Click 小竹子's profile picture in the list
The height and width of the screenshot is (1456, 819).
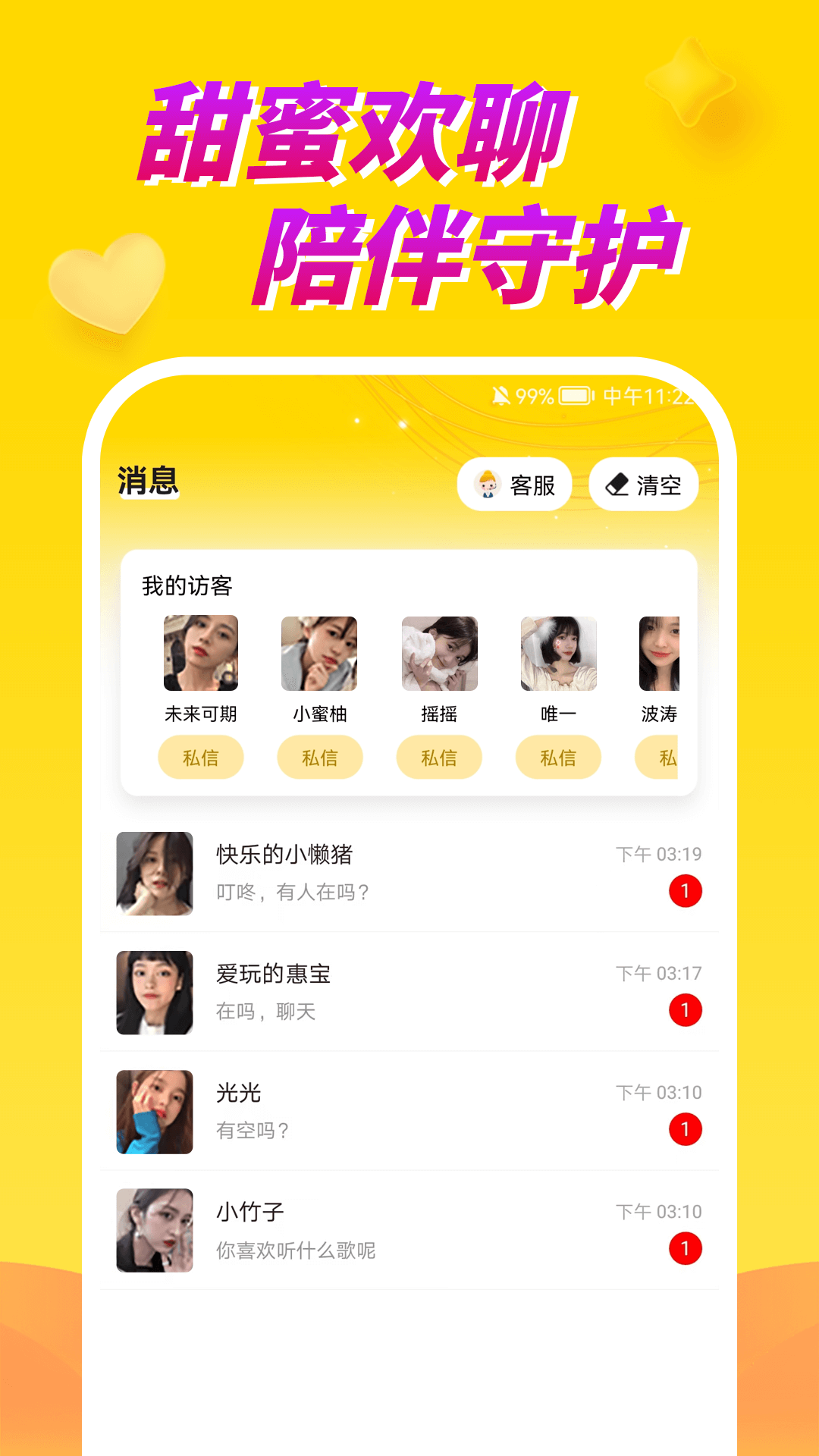pyautogui.click(x=155, y=1228)
